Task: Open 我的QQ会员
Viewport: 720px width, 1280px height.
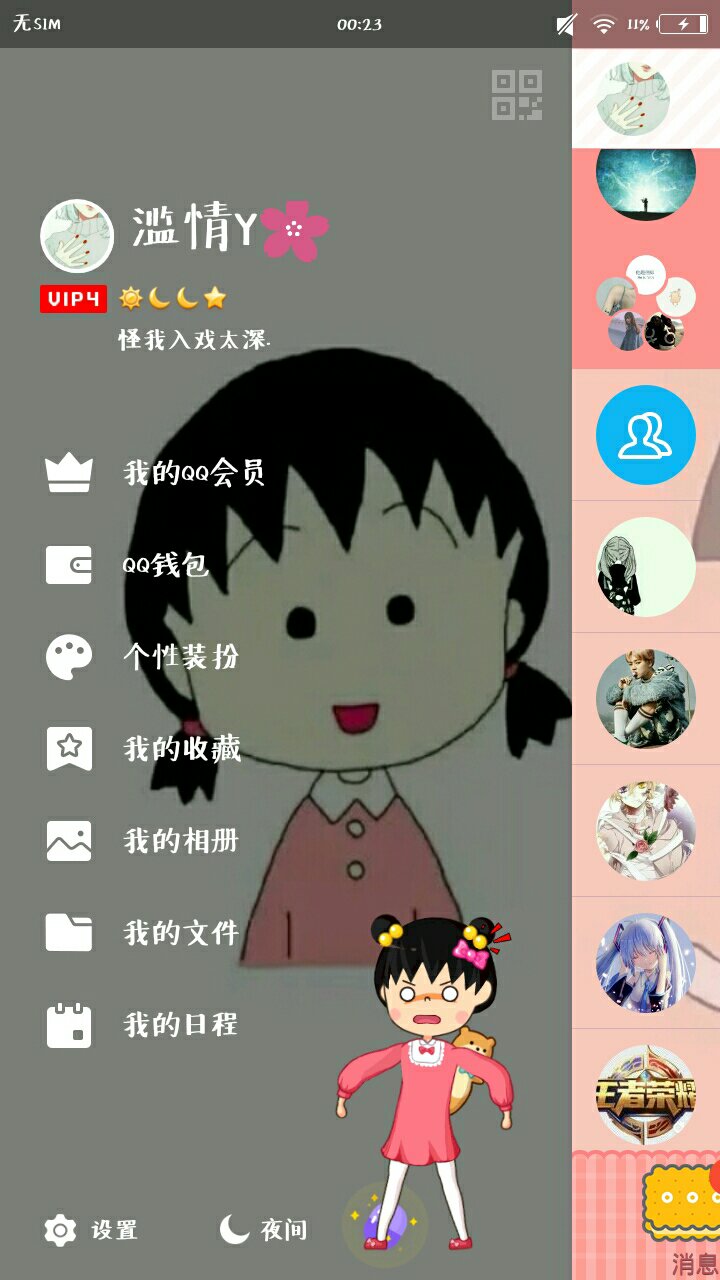Action: pos(193,472)
